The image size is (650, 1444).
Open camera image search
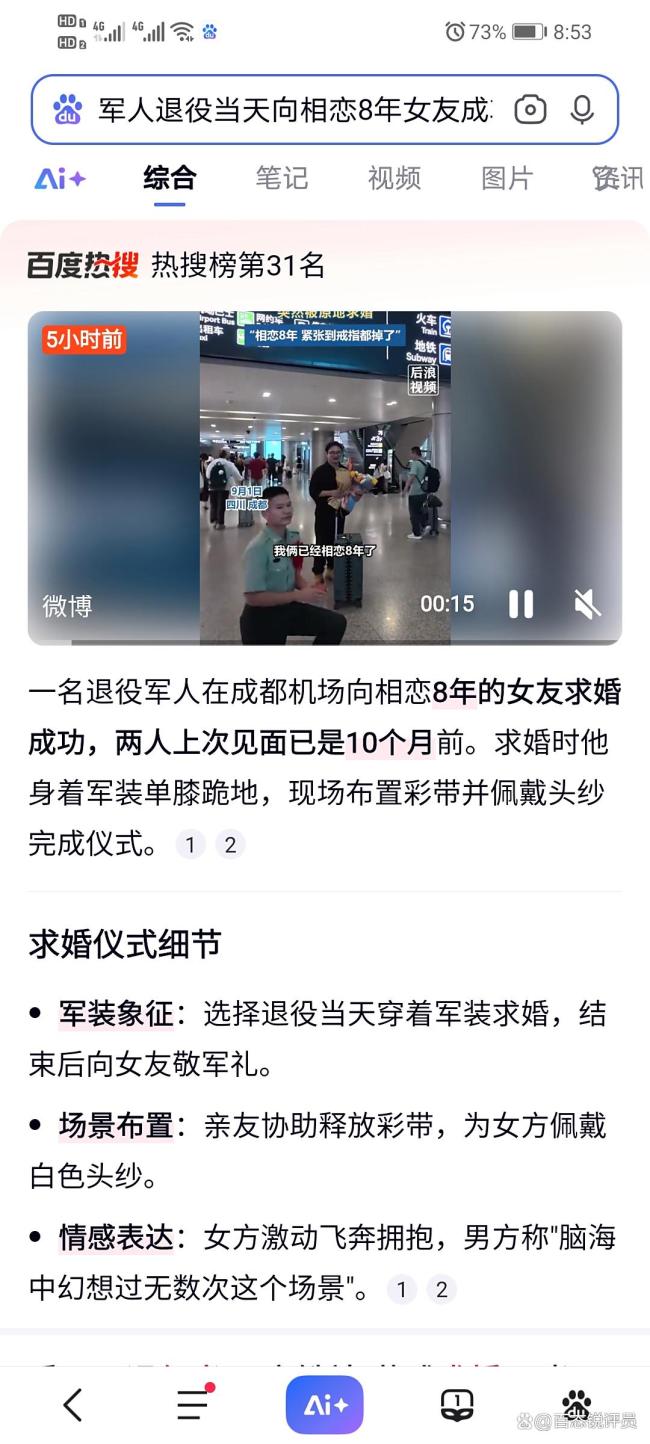pyautogui.click(x=530, y=110)
